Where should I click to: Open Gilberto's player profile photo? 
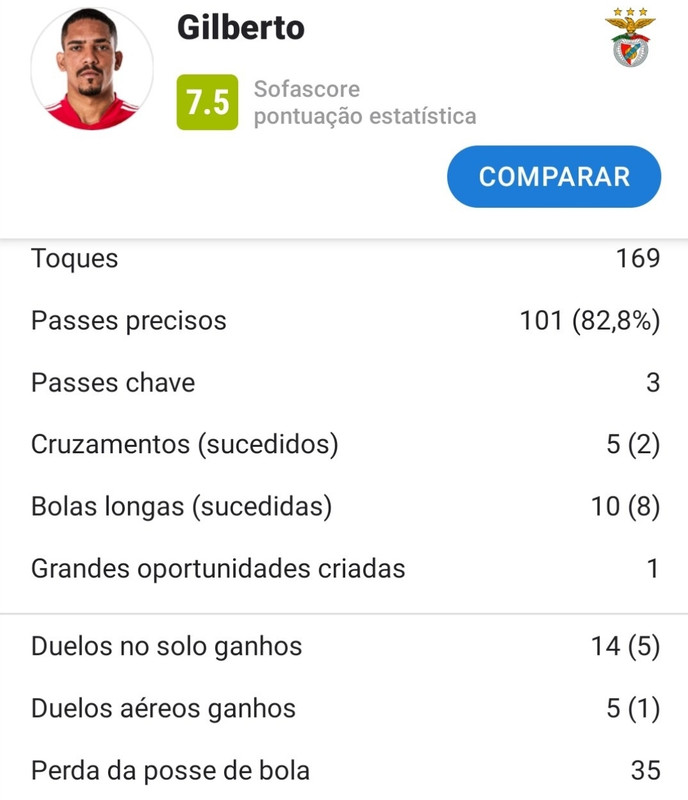coord(92,68)
